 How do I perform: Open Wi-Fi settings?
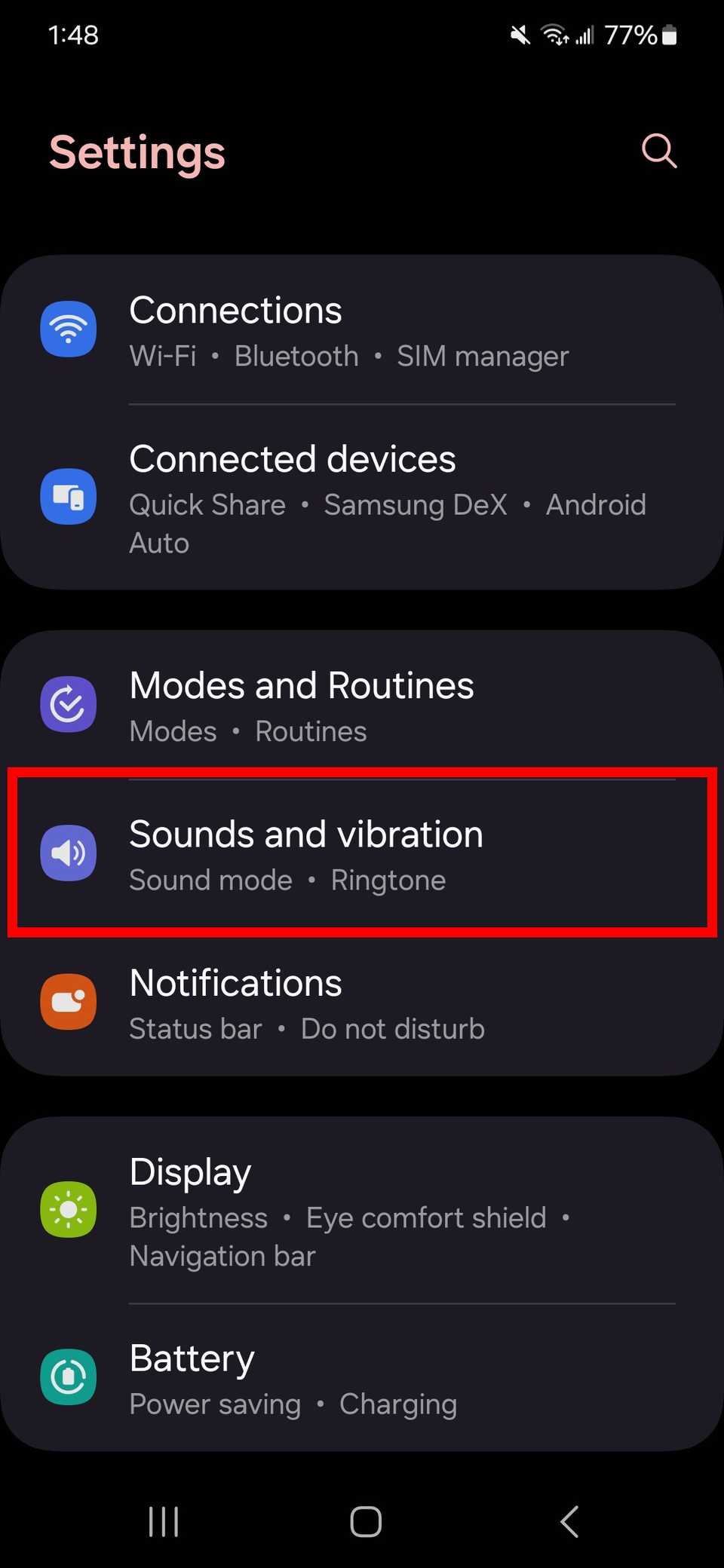[x=162, y=355]
